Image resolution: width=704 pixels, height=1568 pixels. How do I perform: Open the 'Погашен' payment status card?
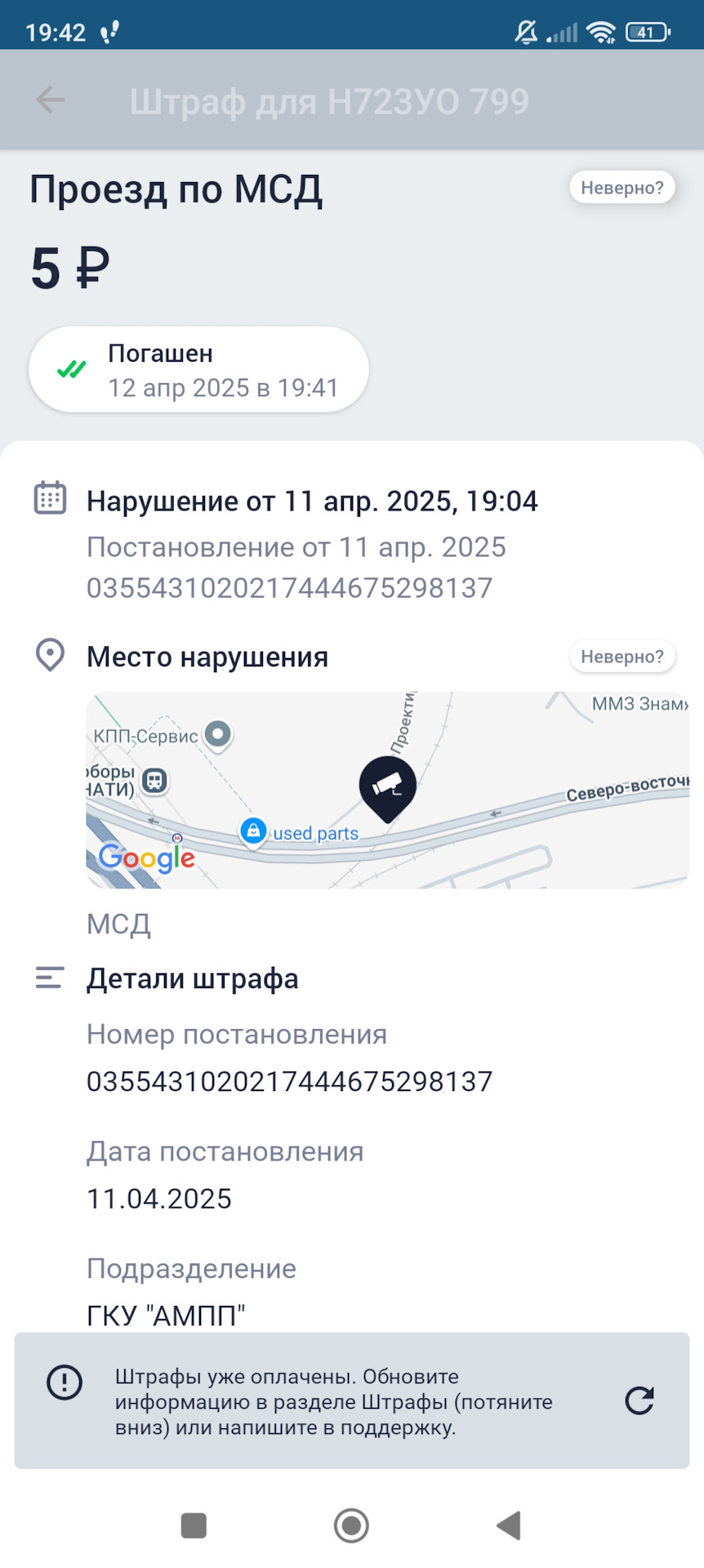pyautogui.click(x=198, y=370)
